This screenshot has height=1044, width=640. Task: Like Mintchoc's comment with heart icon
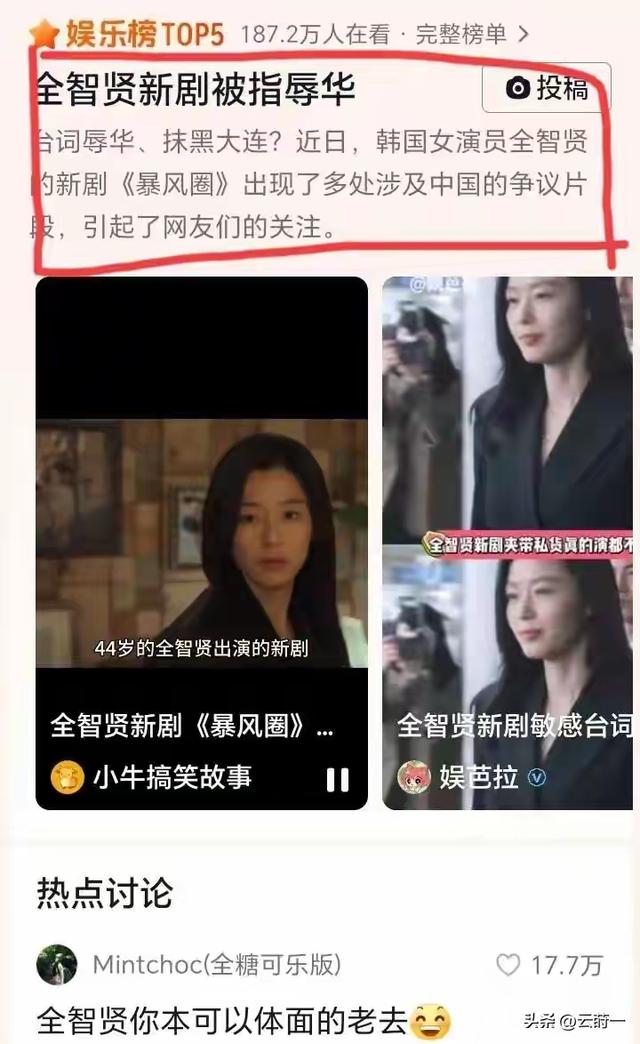(509, 964)
